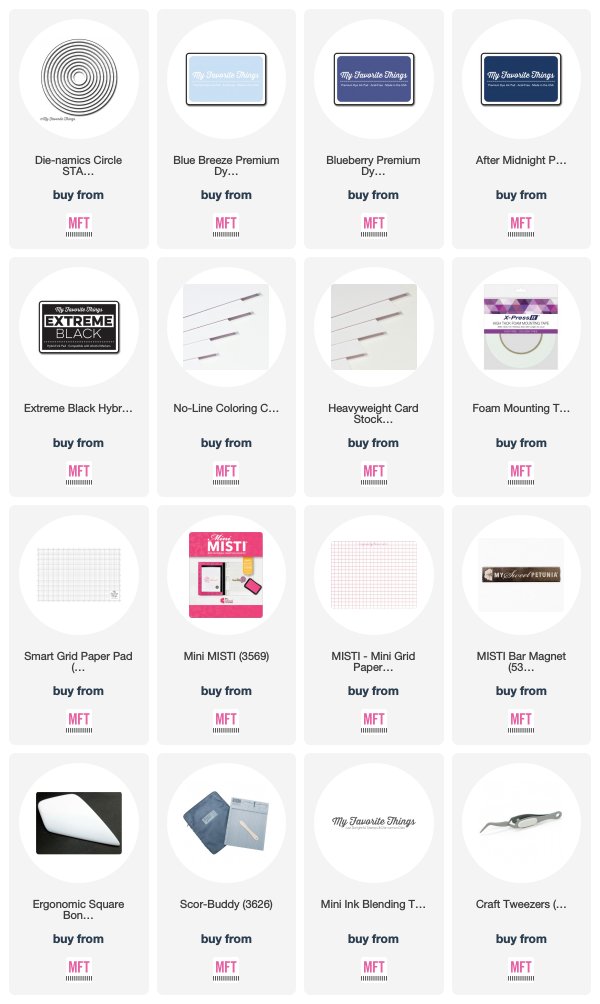The height and width of the screenshot is (1004, 600).
Task: Tap MFT buy button under Mini Ink Blending Tool
Action: pyautogui.click(x=373, y=969)
